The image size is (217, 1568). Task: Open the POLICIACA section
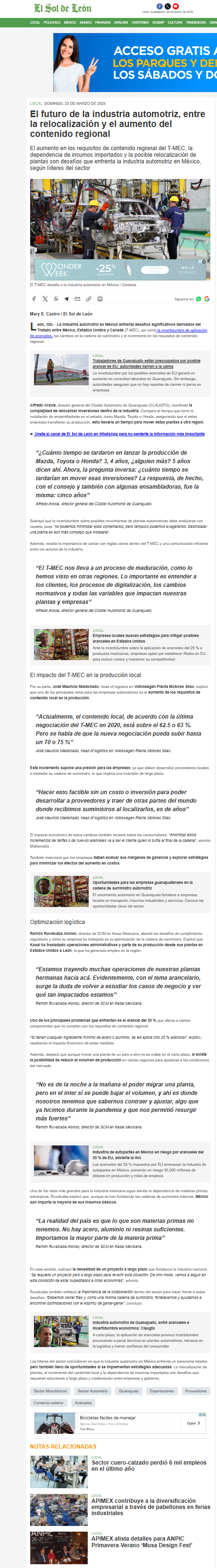tap(52, 23)
